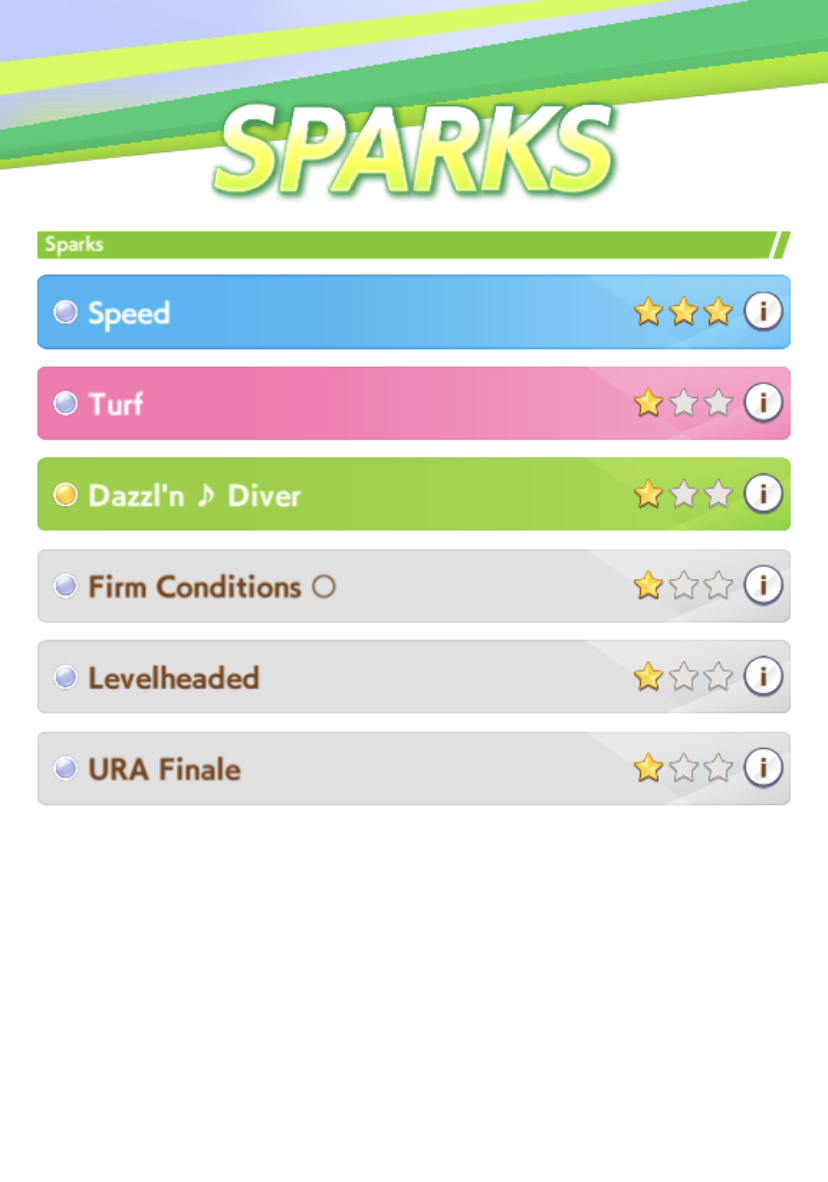
Task: Tap the info icon for Levelheaded
Action: click(x=763, y=676)
